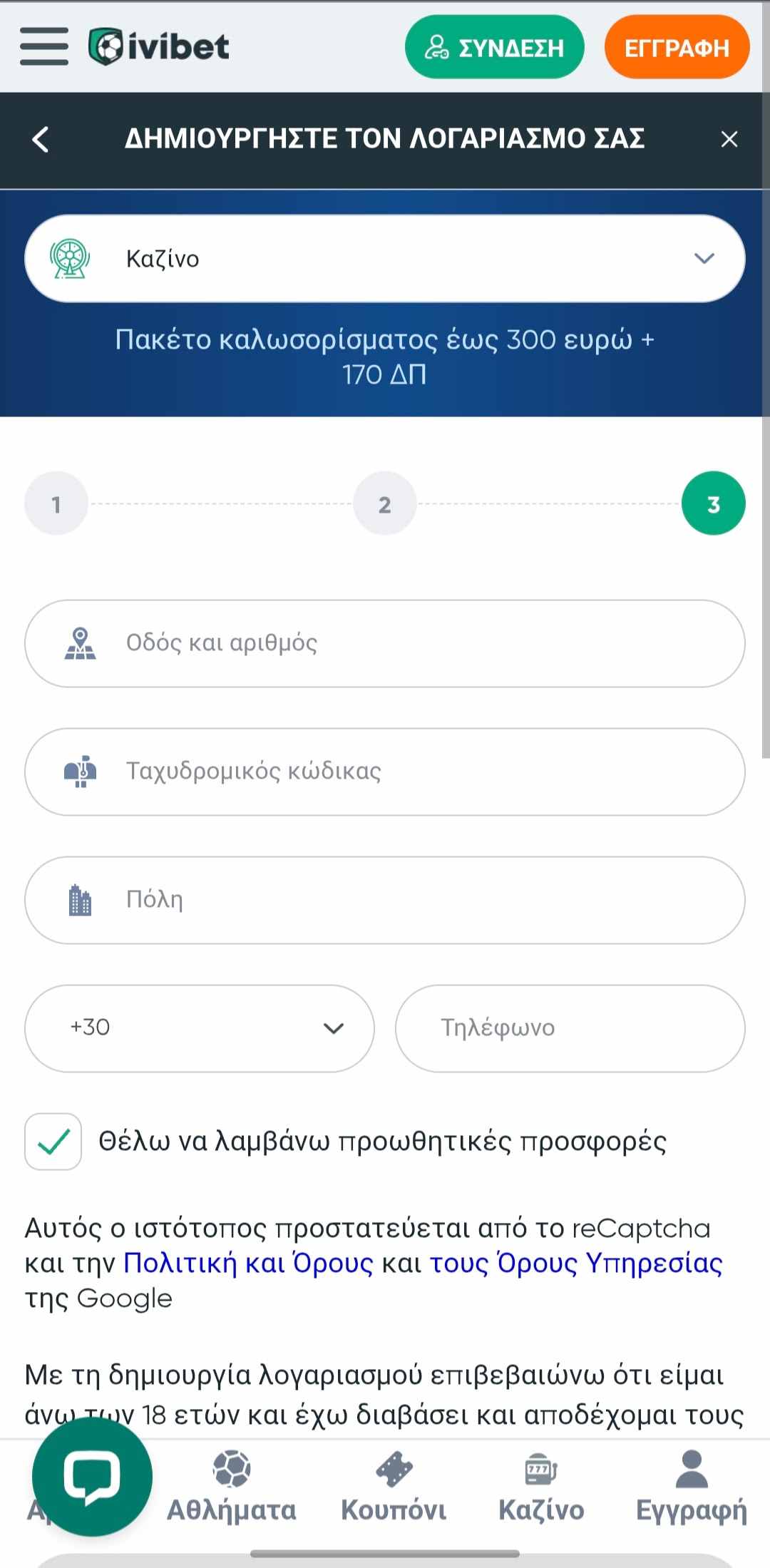Switch to the Κουπόνι tab
This screenshot has height=1568, width=770.
click(x=394, y=1487)
